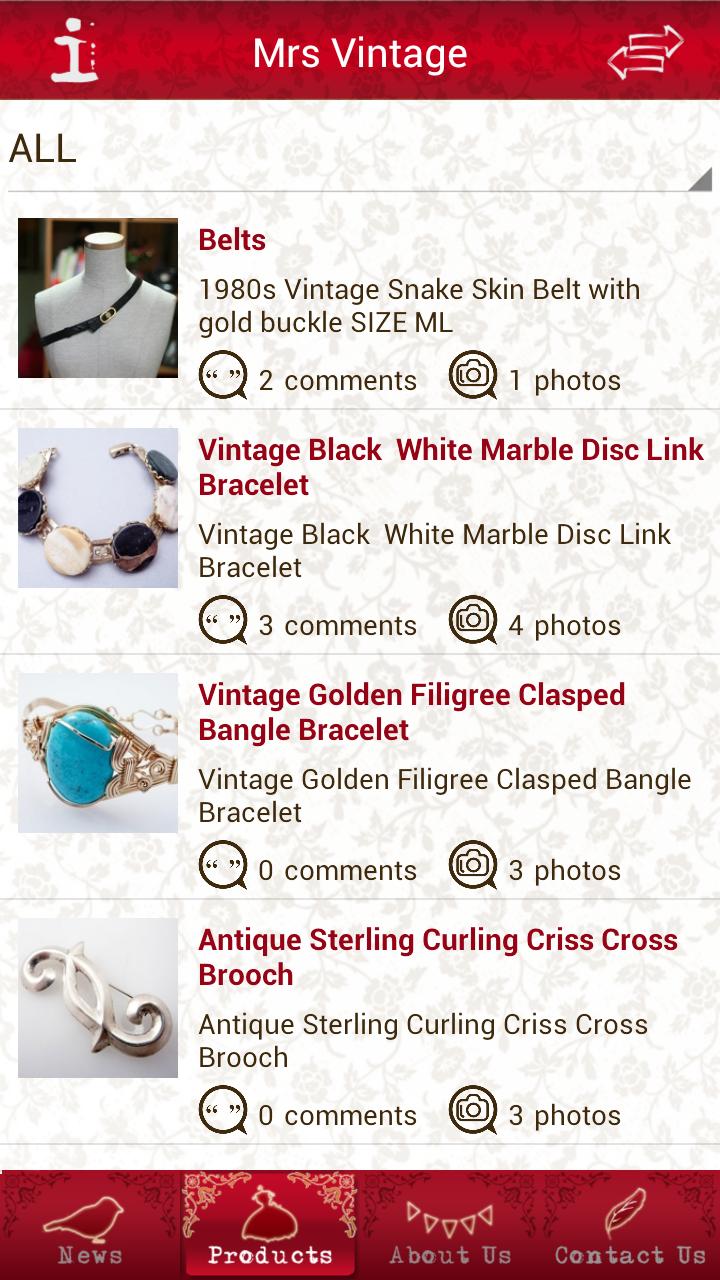Open the comment bubble on the Marble Disc Bracelet
Viewport: 720px width, 1280px height.
[224, 618]
